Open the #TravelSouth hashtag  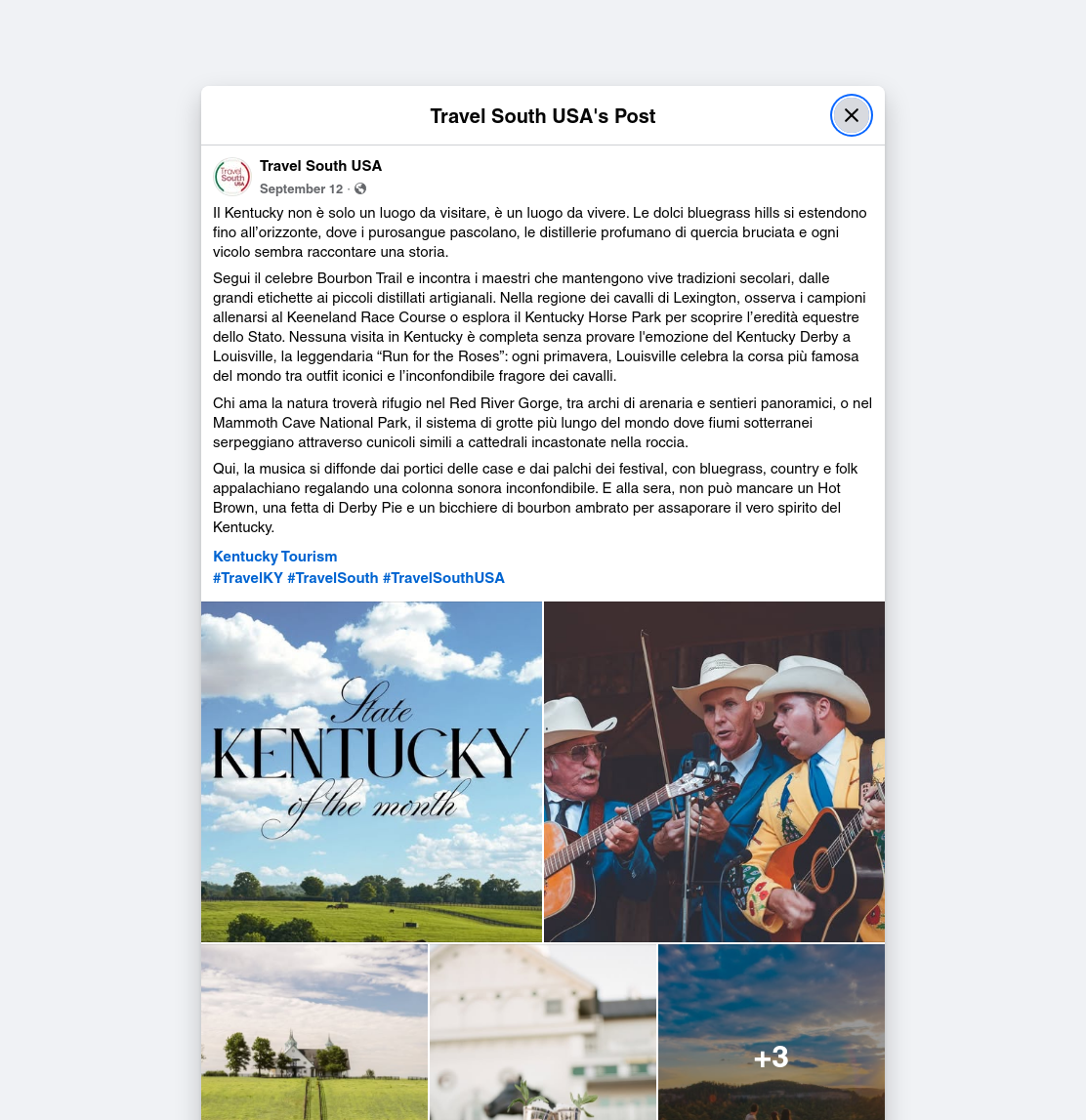332,578
